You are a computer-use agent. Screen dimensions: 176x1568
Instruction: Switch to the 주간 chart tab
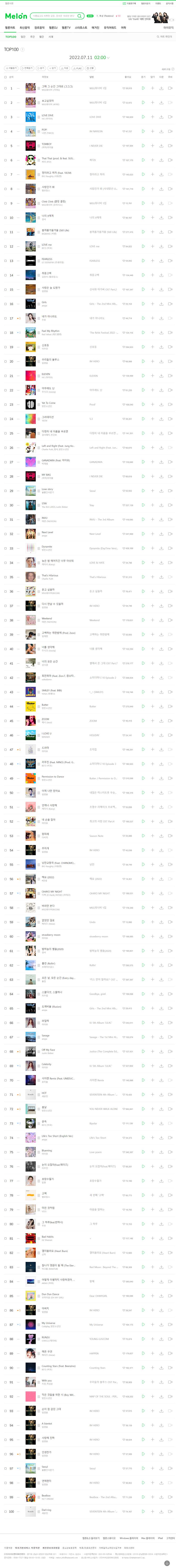[32, 37]
